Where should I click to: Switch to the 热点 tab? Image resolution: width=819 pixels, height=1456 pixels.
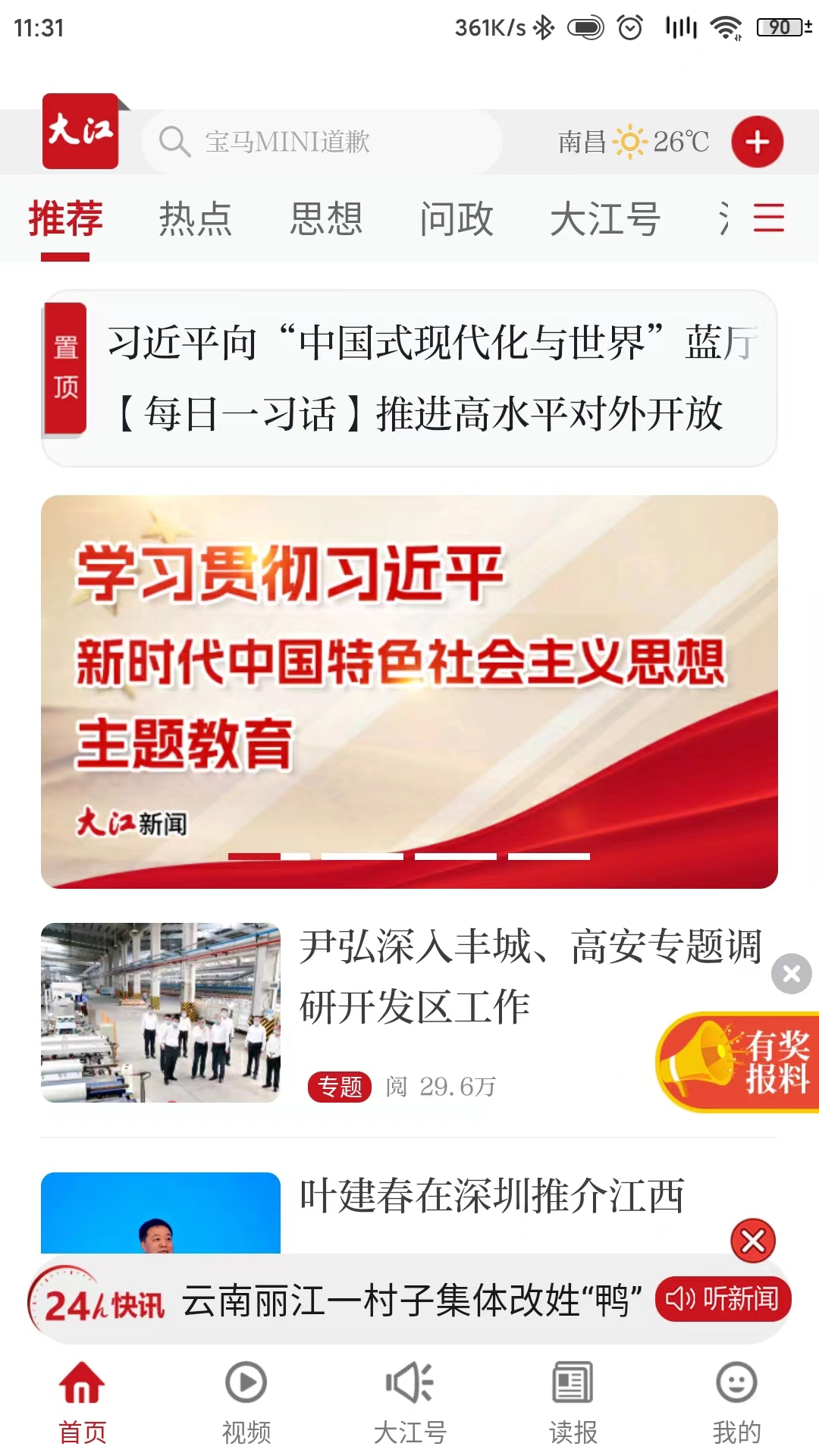tap(198, 218)
